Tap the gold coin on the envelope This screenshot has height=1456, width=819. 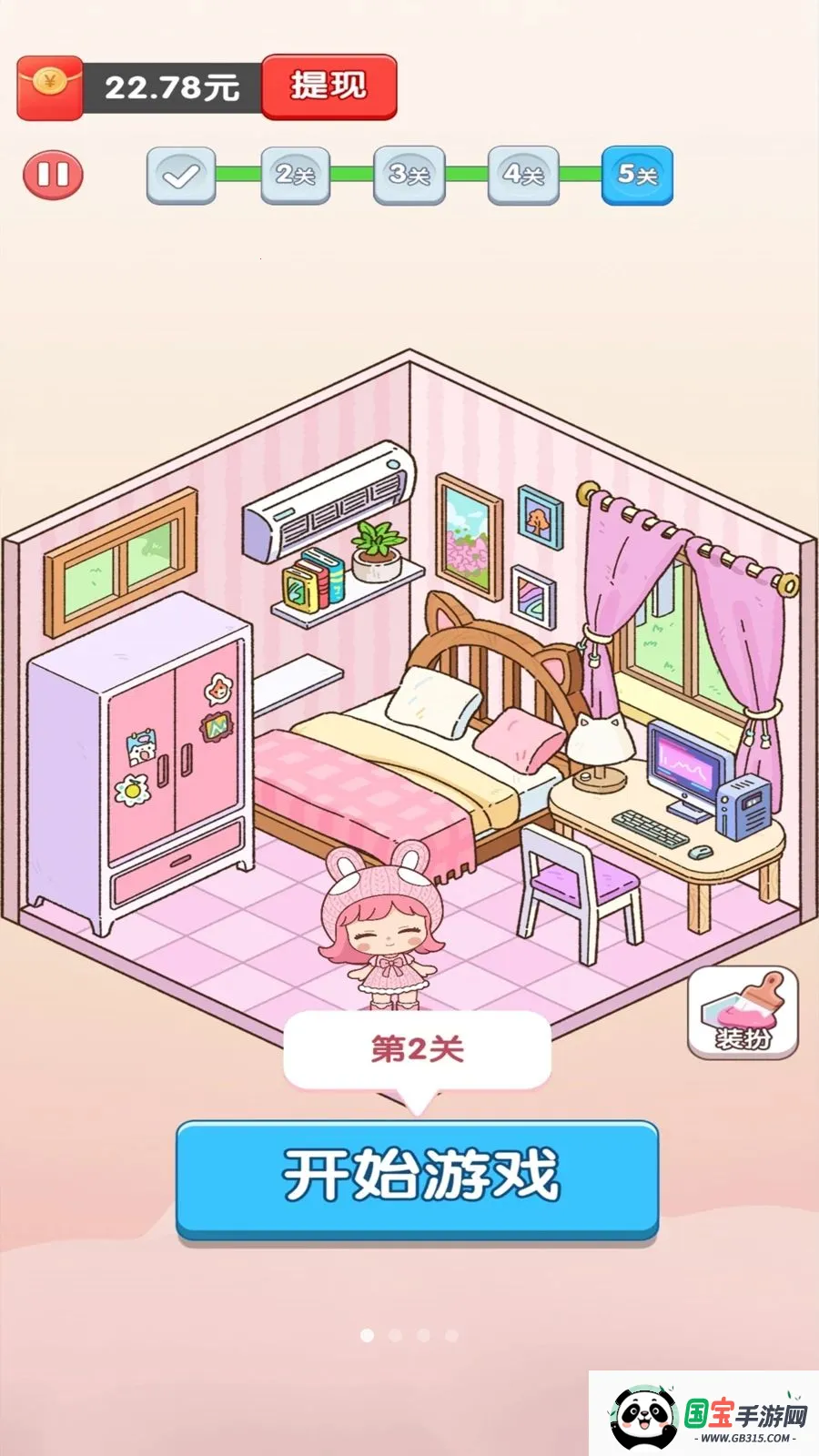pyautogui.click(x=49, y=80)
